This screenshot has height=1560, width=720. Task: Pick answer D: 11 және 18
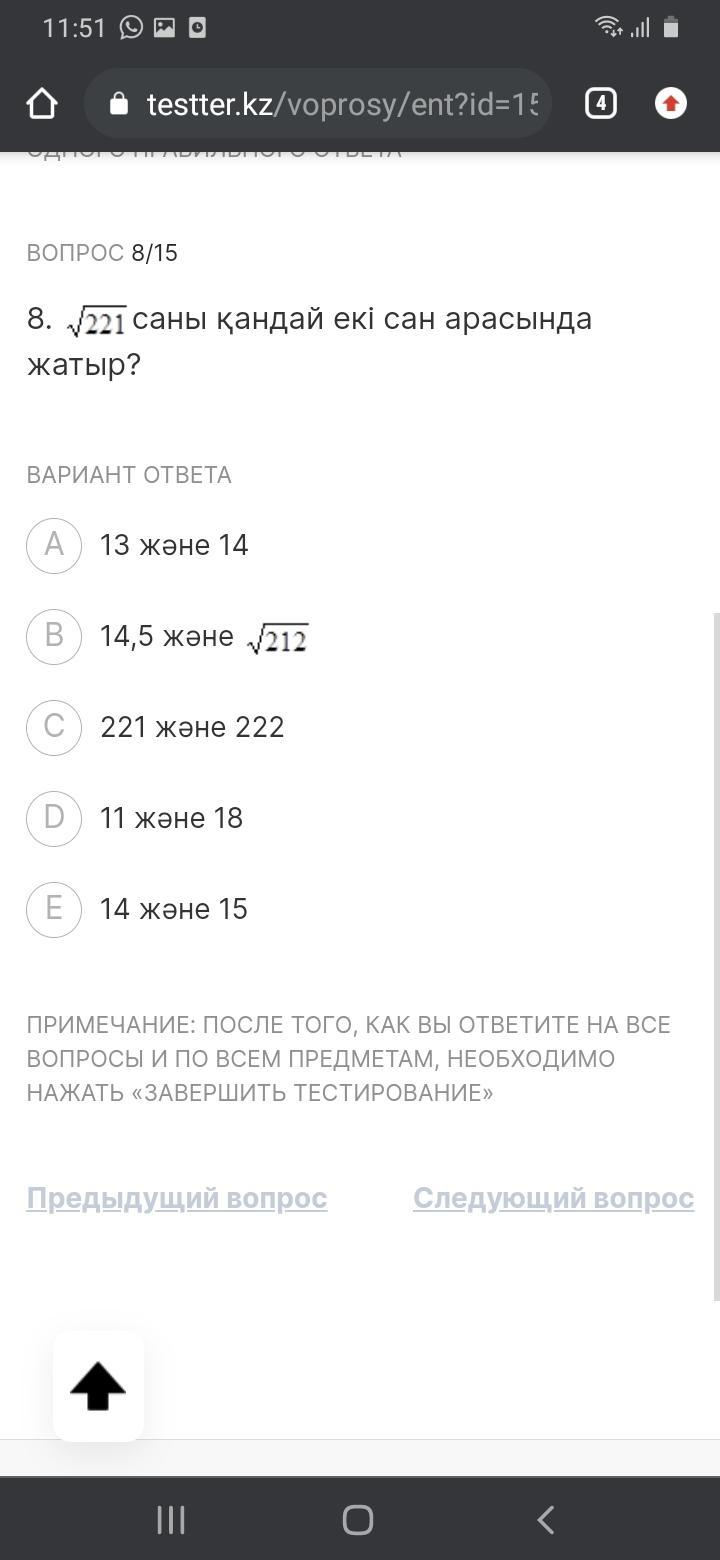pos(54,818)
